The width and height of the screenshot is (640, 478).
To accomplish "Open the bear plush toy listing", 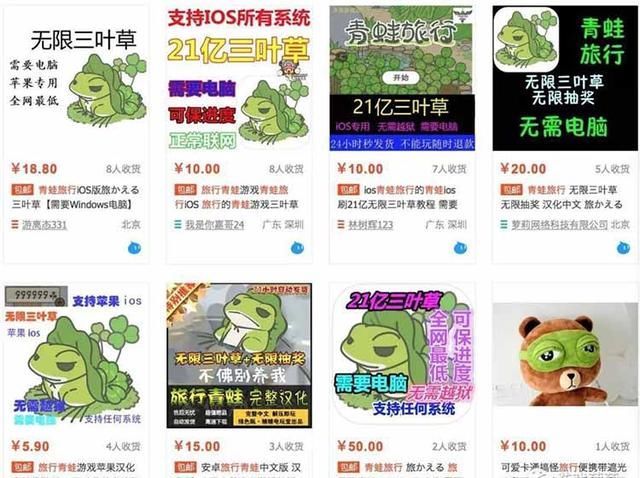I will [560, 357].
